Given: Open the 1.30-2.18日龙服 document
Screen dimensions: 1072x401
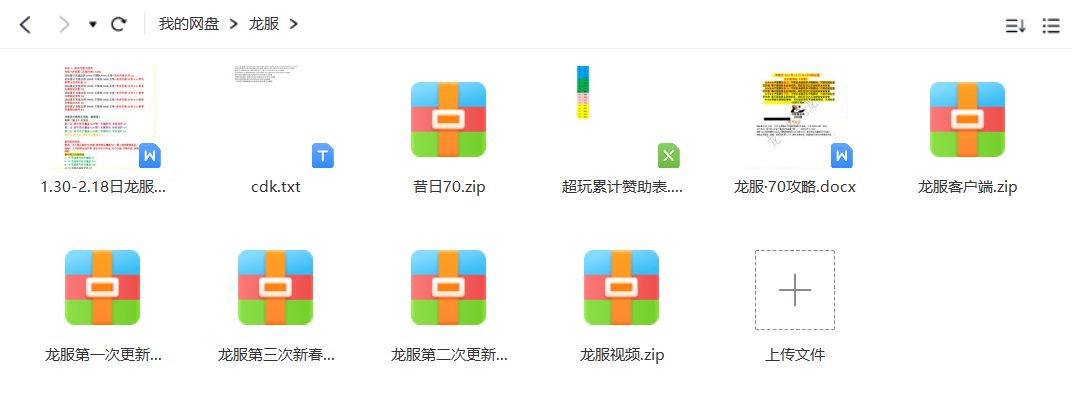Looking at the screenshot, I should [103, 120].
